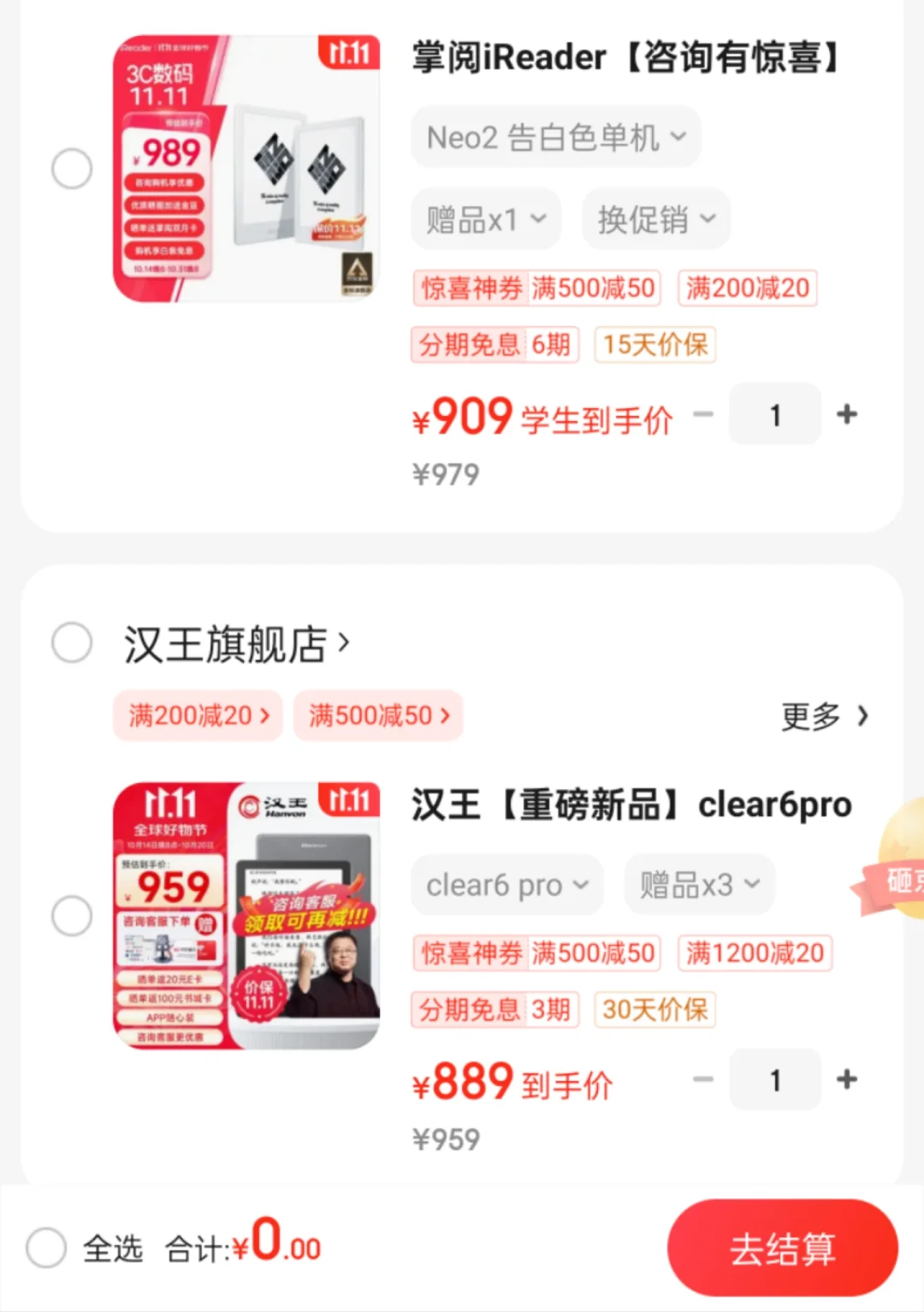Image resolution: width=924 pixels, height=1312 pixels.
Task: Toggle 全选 to select all items
Action: click(46, 1249)
